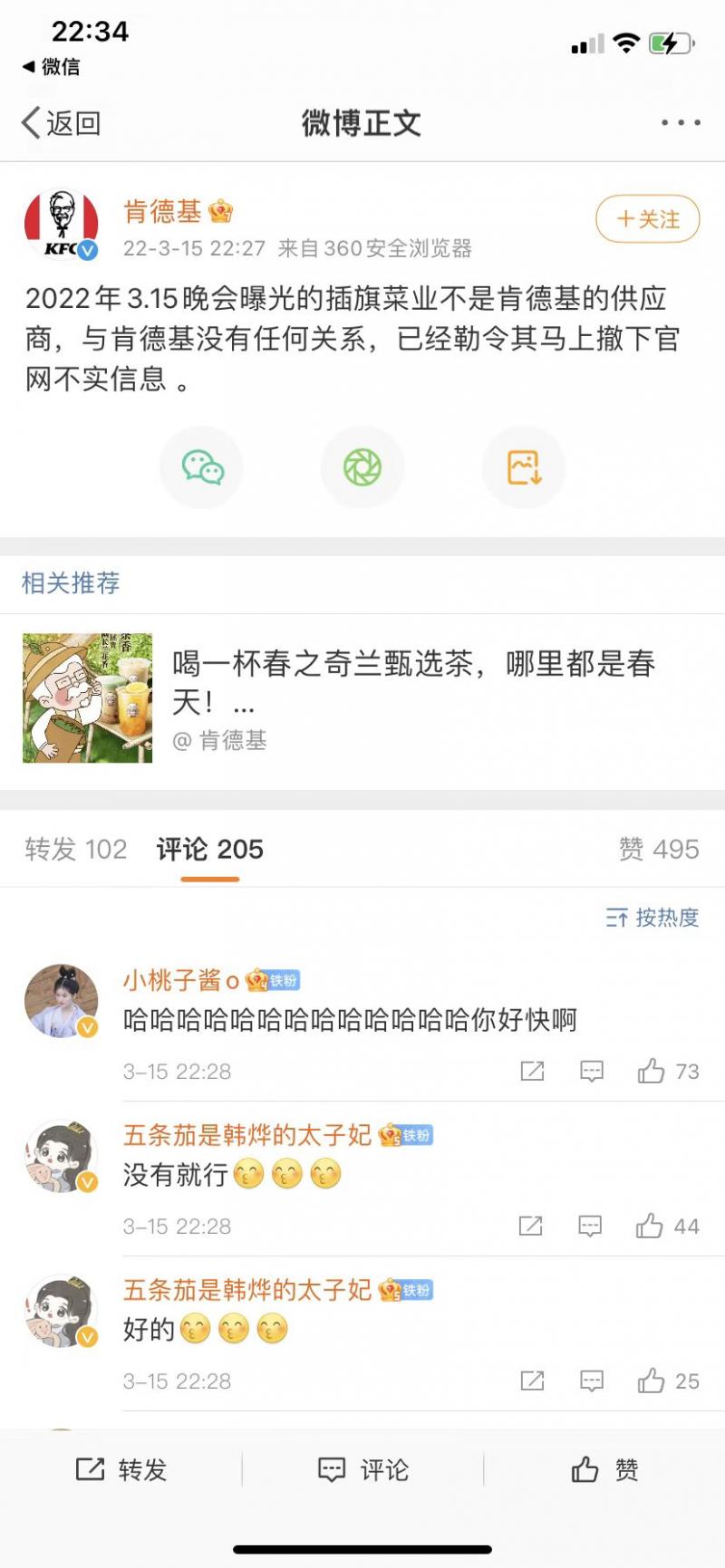
Task: Open the three-dot overflow menu
Action: (x=681, y=122)
